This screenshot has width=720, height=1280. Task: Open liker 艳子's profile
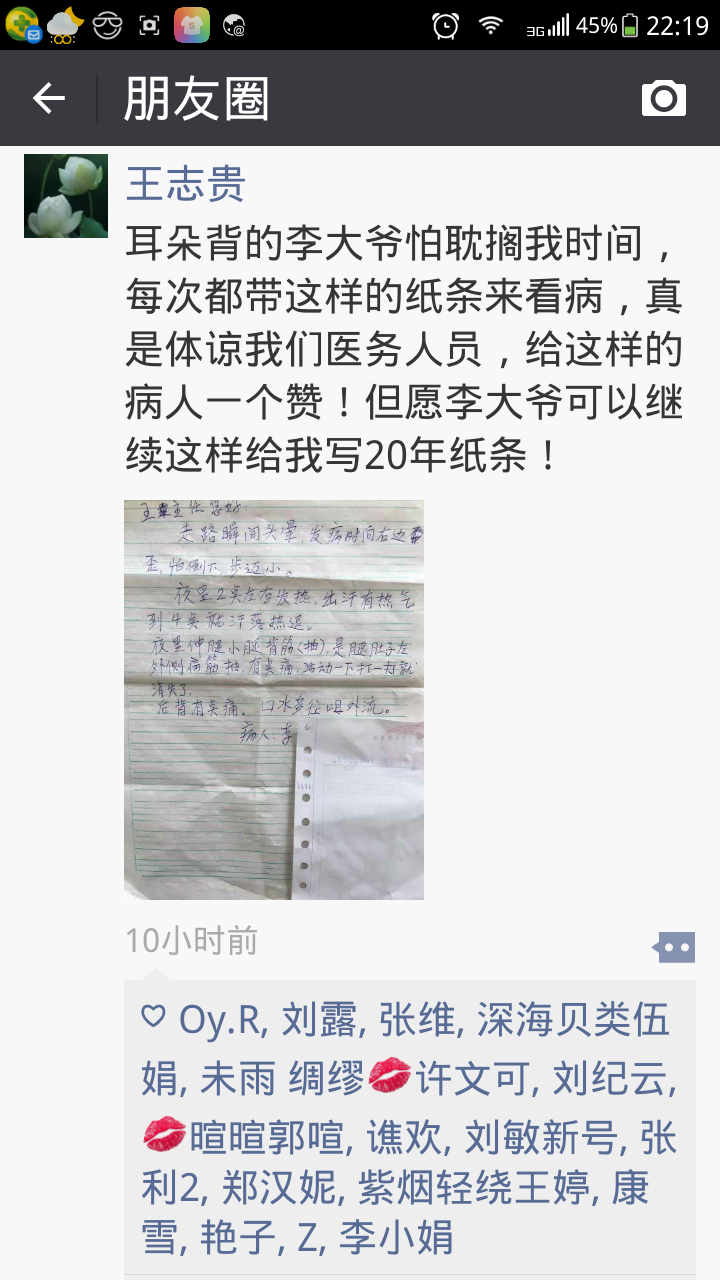pyautogui.click(x=237, y=1238)
